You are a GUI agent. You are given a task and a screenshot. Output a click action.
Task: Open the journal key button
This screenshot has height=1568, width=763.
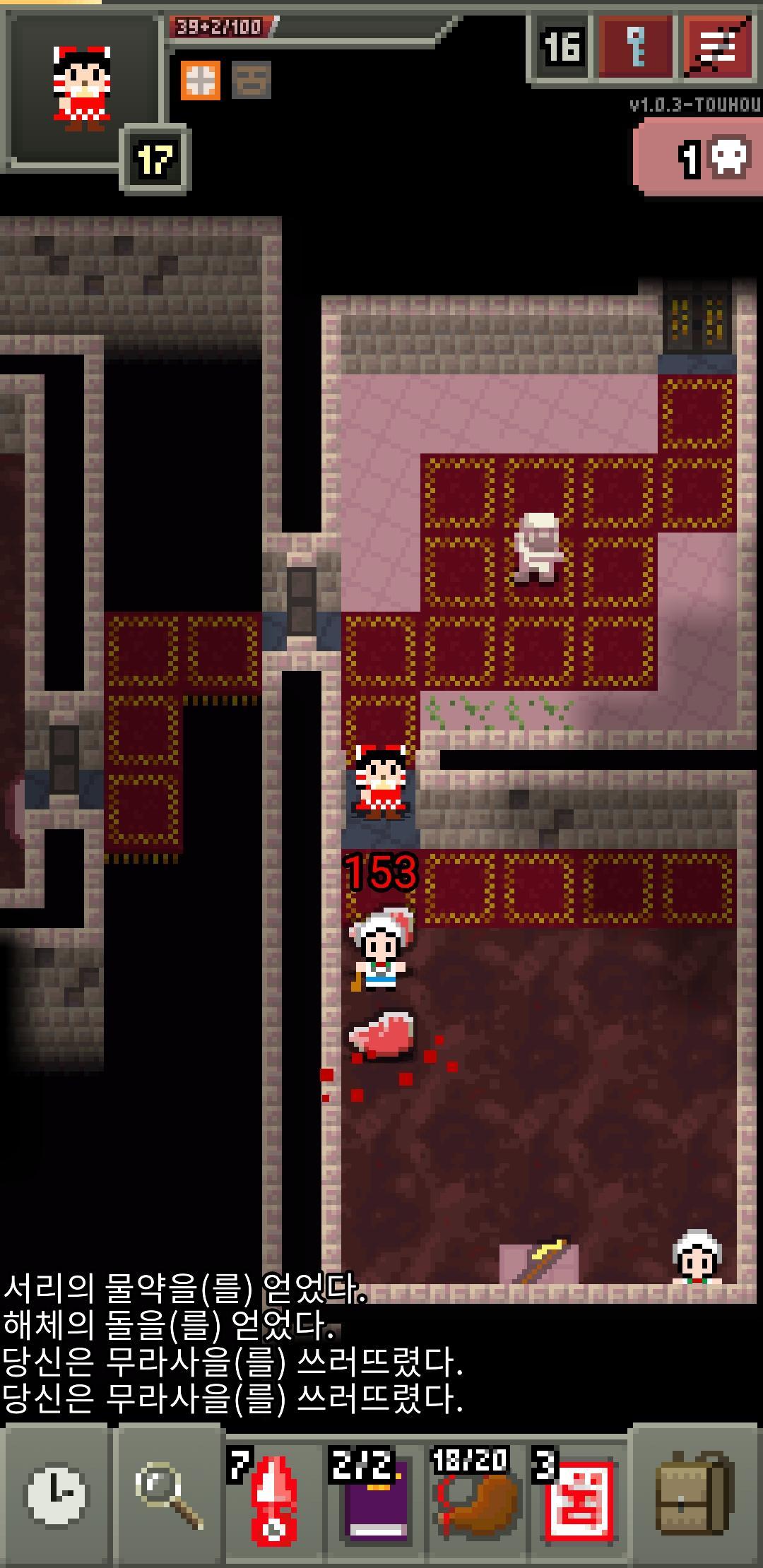[x=635, y=47]
